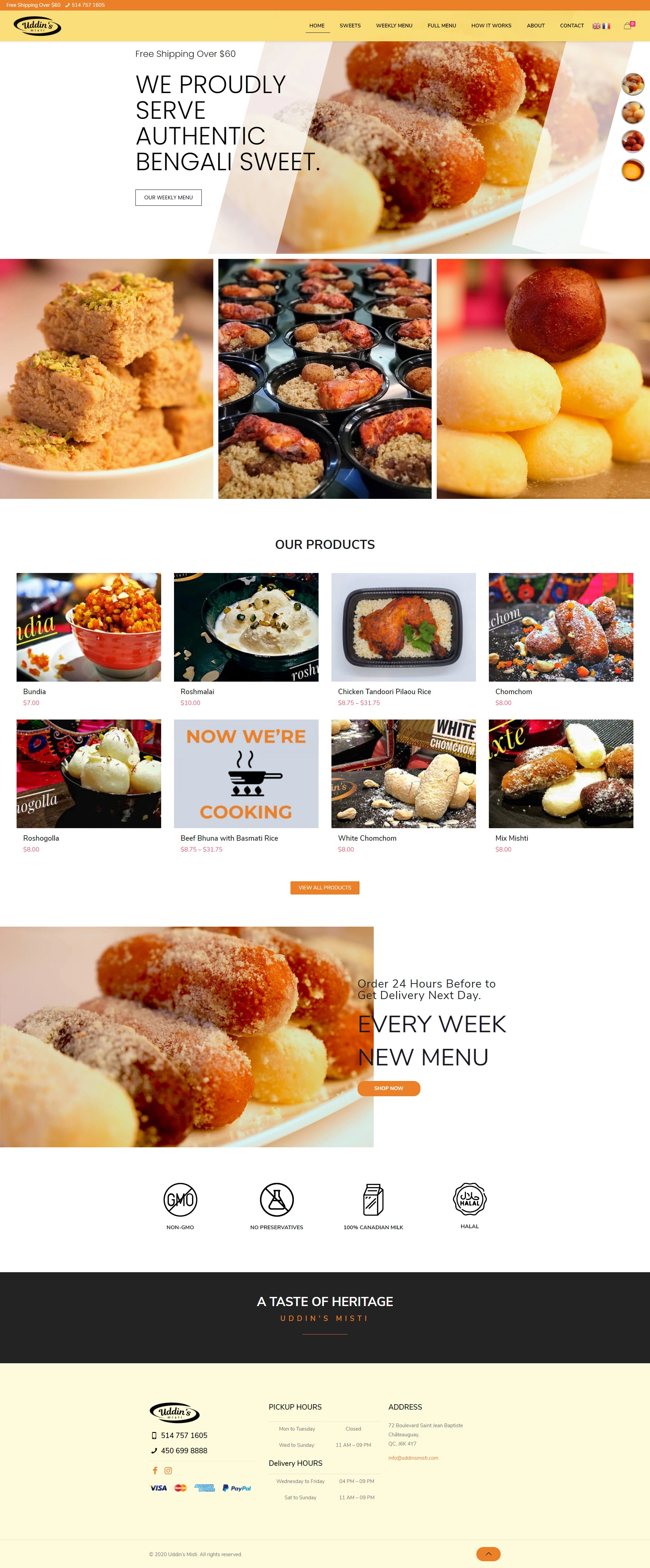The height and width of the screenshot is (1568, 650).
Task: Open the Contact page
Action: 571,26
